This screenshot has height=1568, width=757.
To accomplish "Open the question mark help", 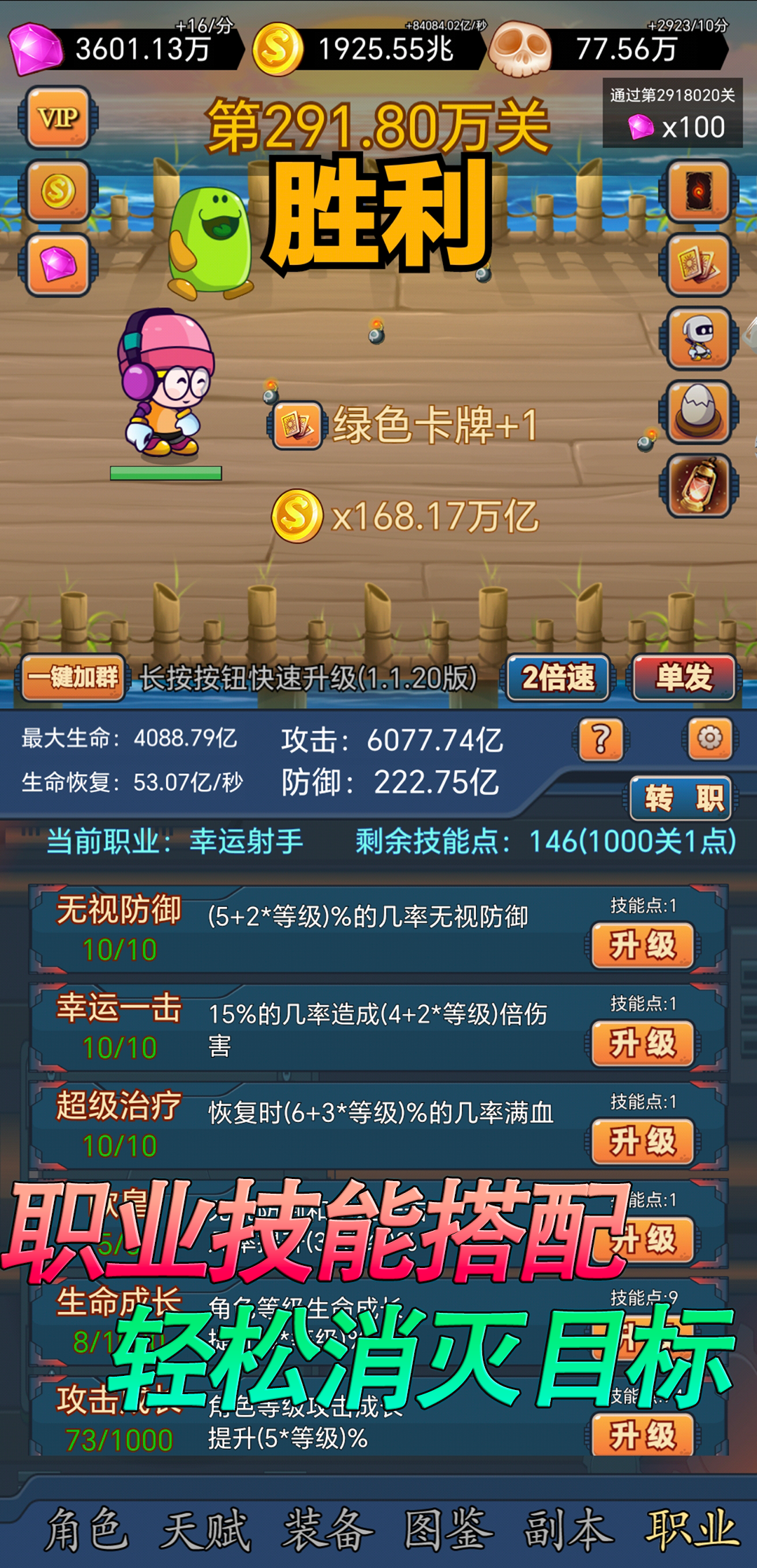I will point(601,739).
